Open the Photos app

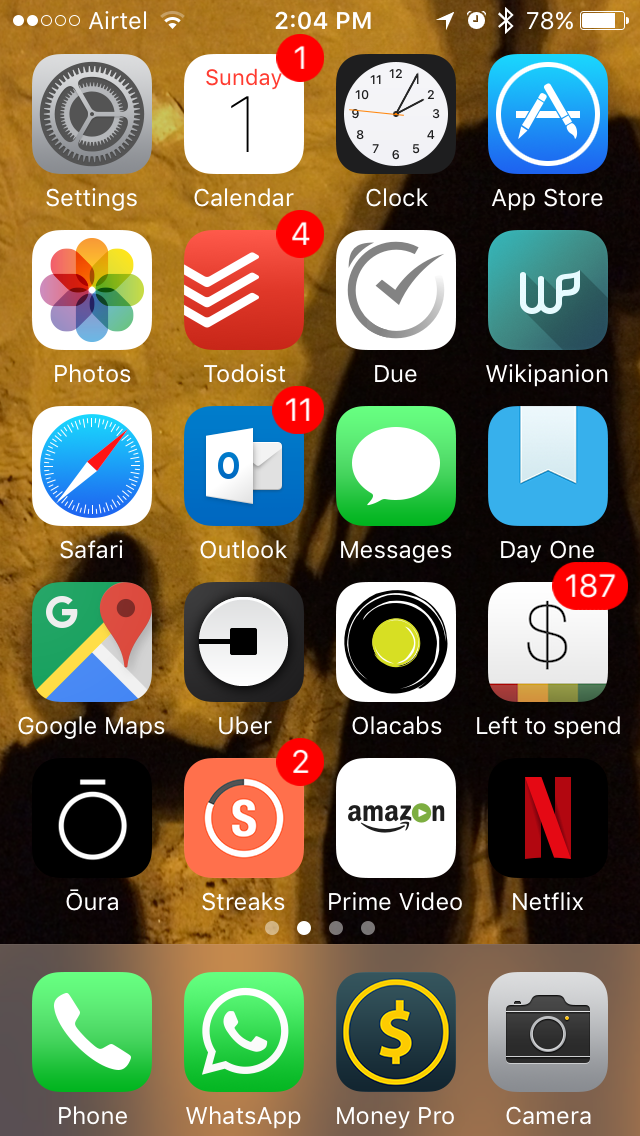(92, 290)
